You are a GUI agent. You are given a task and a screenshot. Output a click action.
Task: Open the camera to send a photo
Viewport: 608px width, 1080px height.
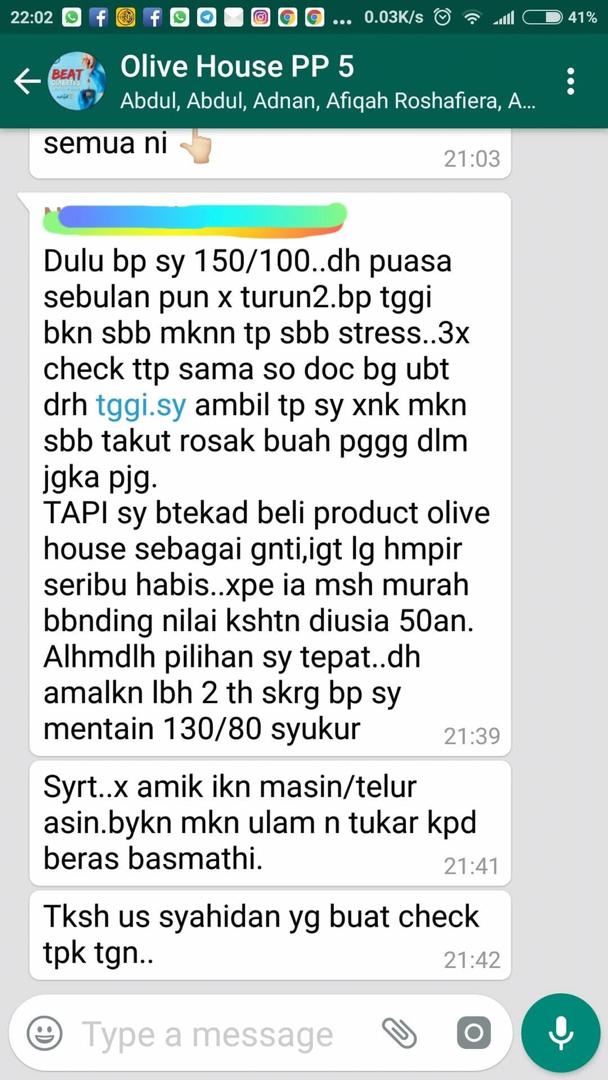click(x=473, y=1034)
